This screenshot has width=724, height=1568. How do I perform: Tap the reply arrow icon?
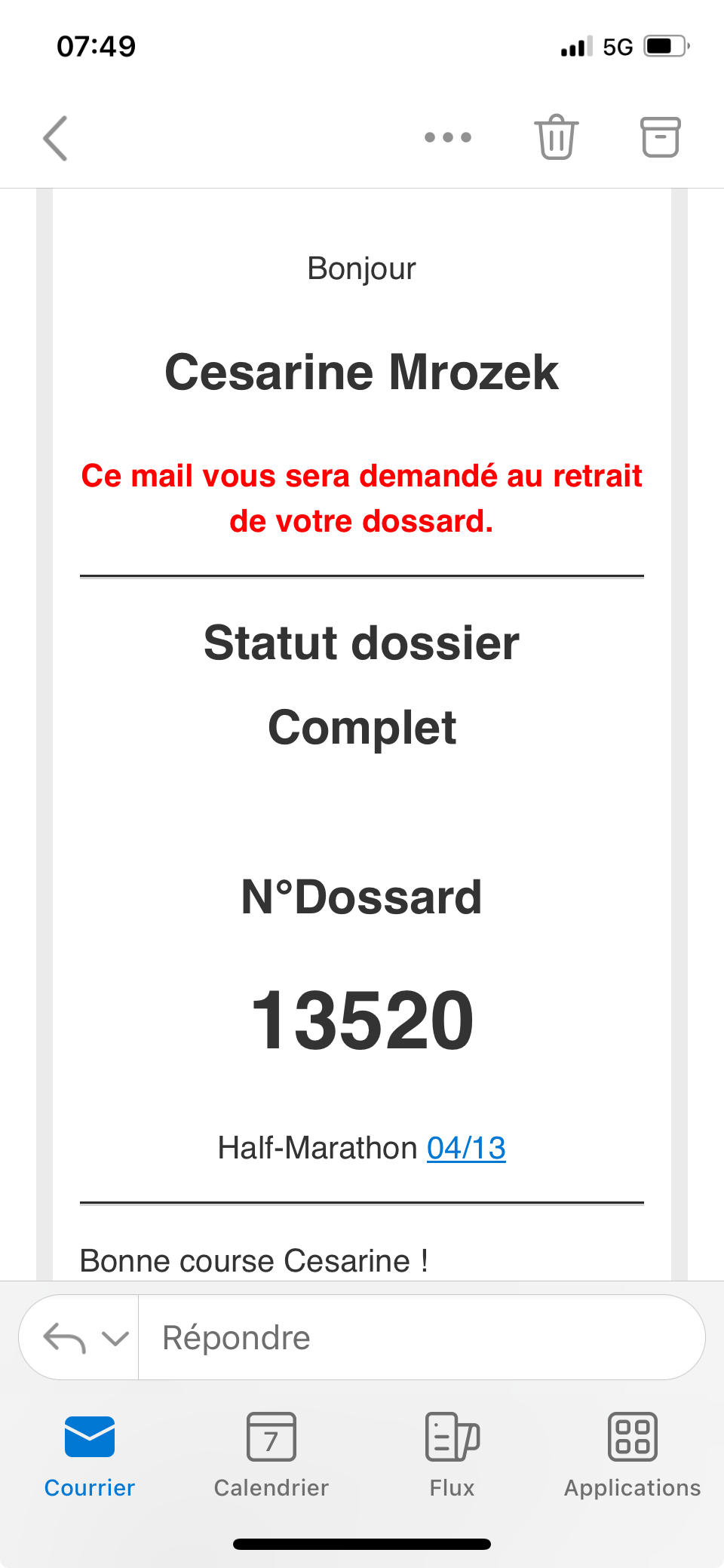[65, 1338]
